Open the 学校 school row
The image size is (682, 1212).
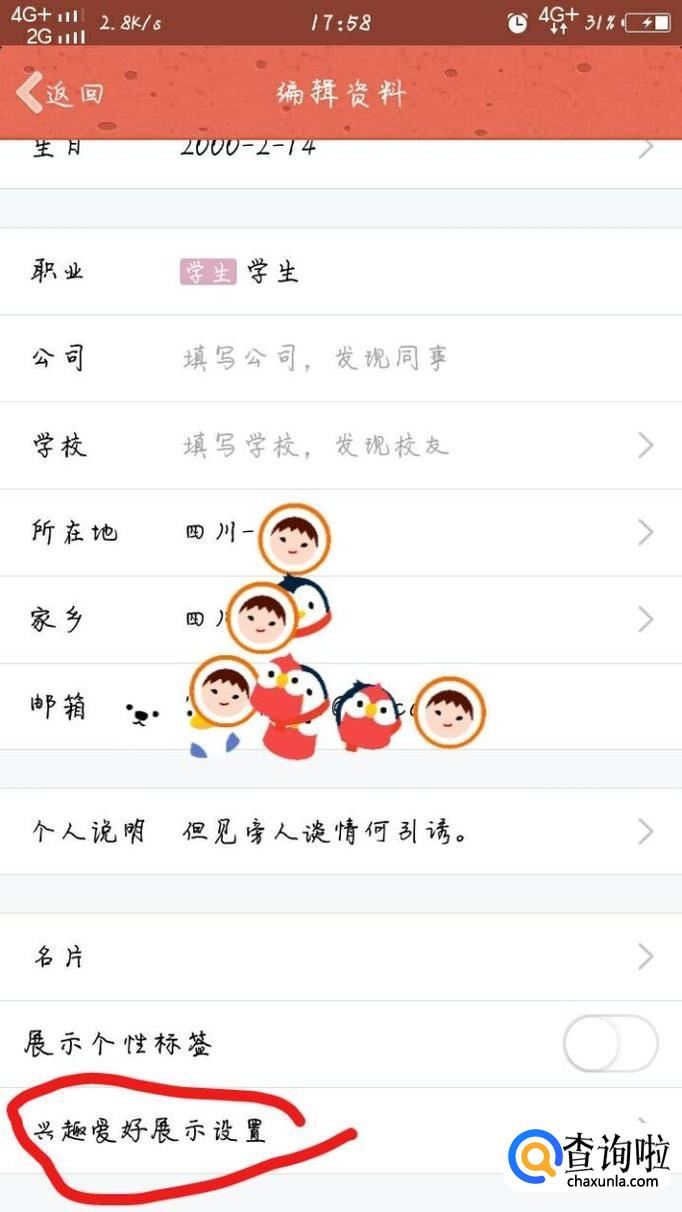340,445
